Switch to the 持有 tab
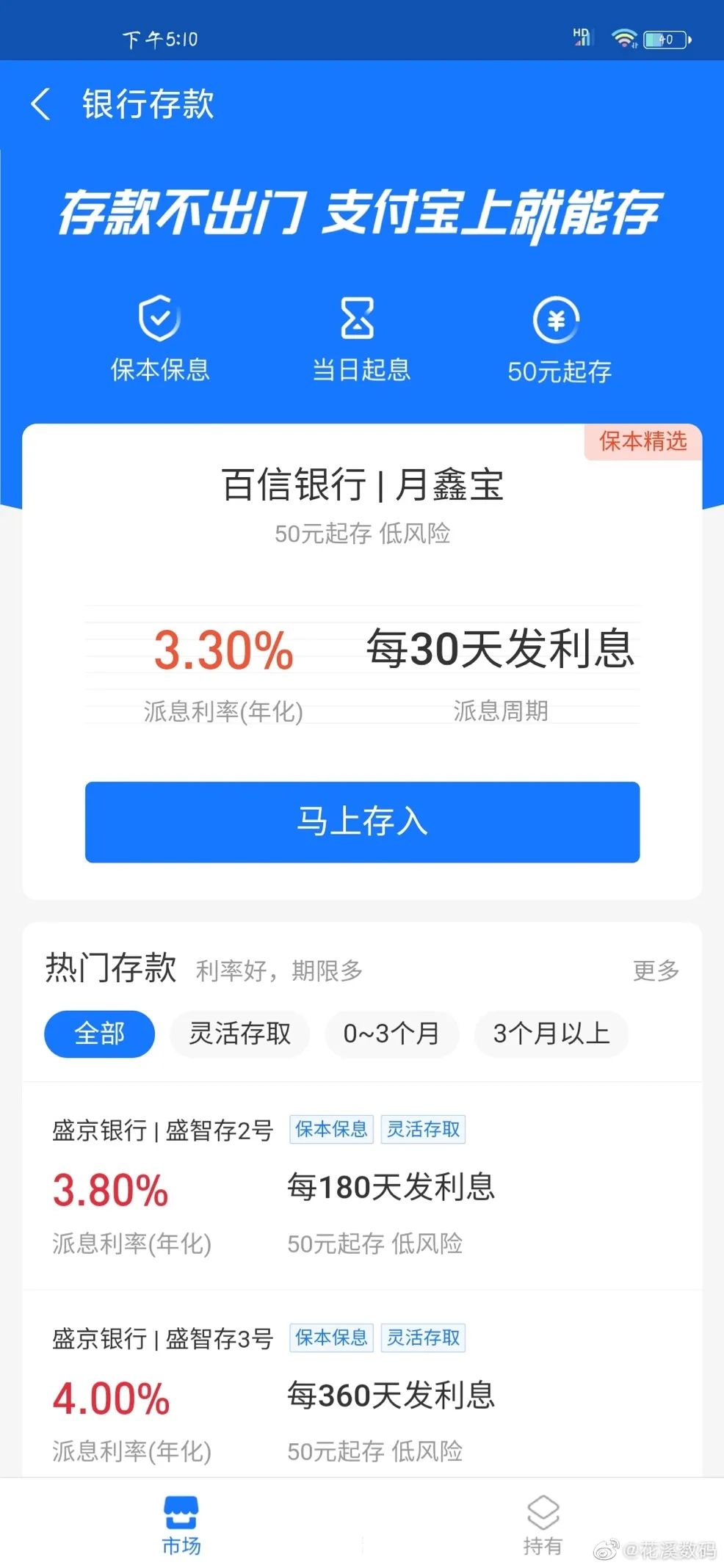Image resolution: width=724 pixels, height=1568 pixels. tap(543, 1525)
